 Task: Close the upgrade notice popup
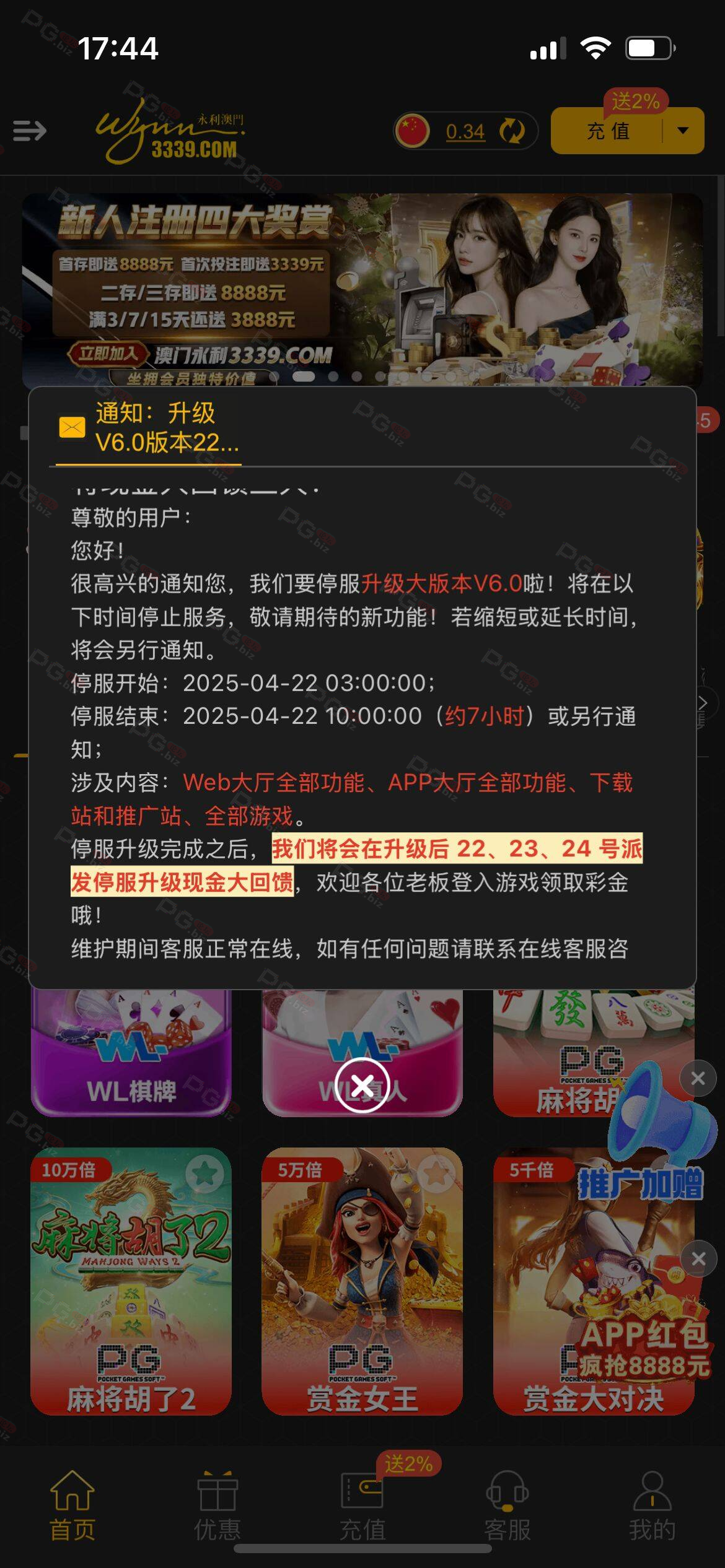[x=362, y=1085]
